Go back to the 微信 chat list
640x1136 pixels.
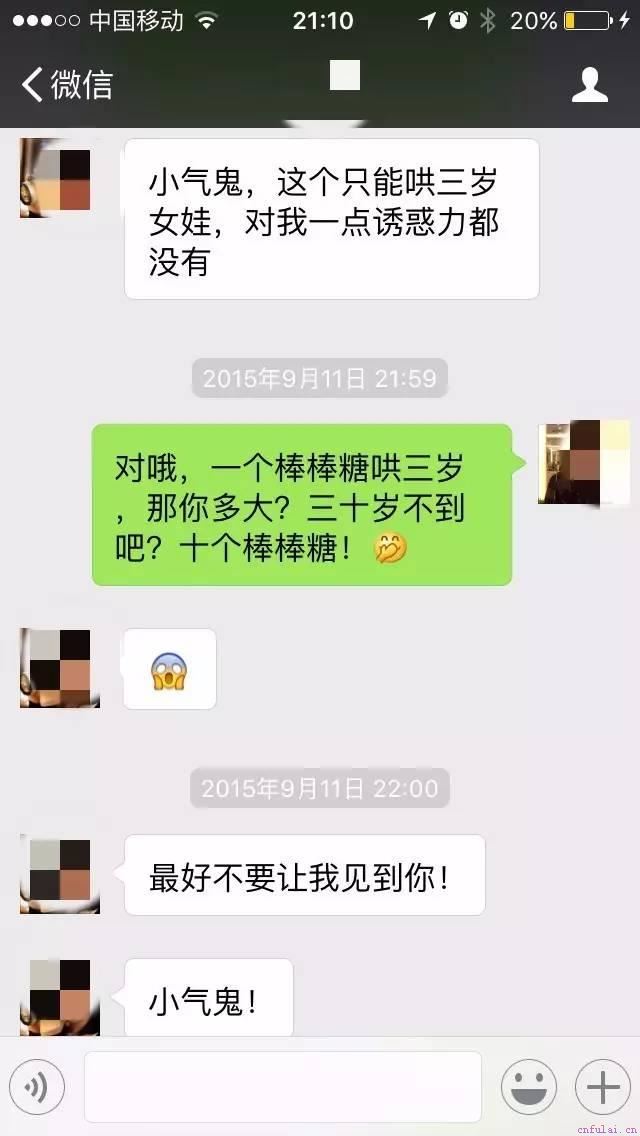tap(66, 84)
